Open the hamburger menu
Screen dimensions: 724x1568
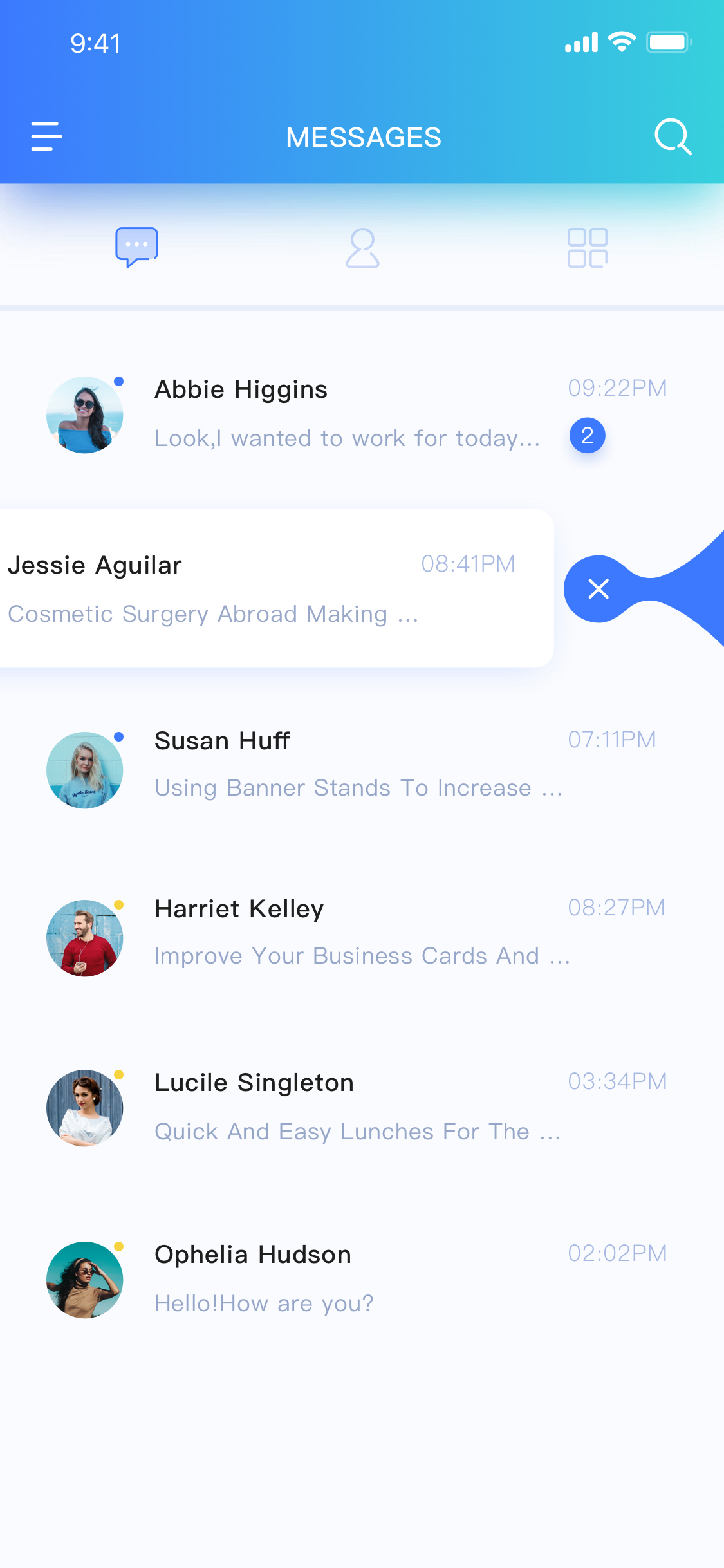click(47, 136)
